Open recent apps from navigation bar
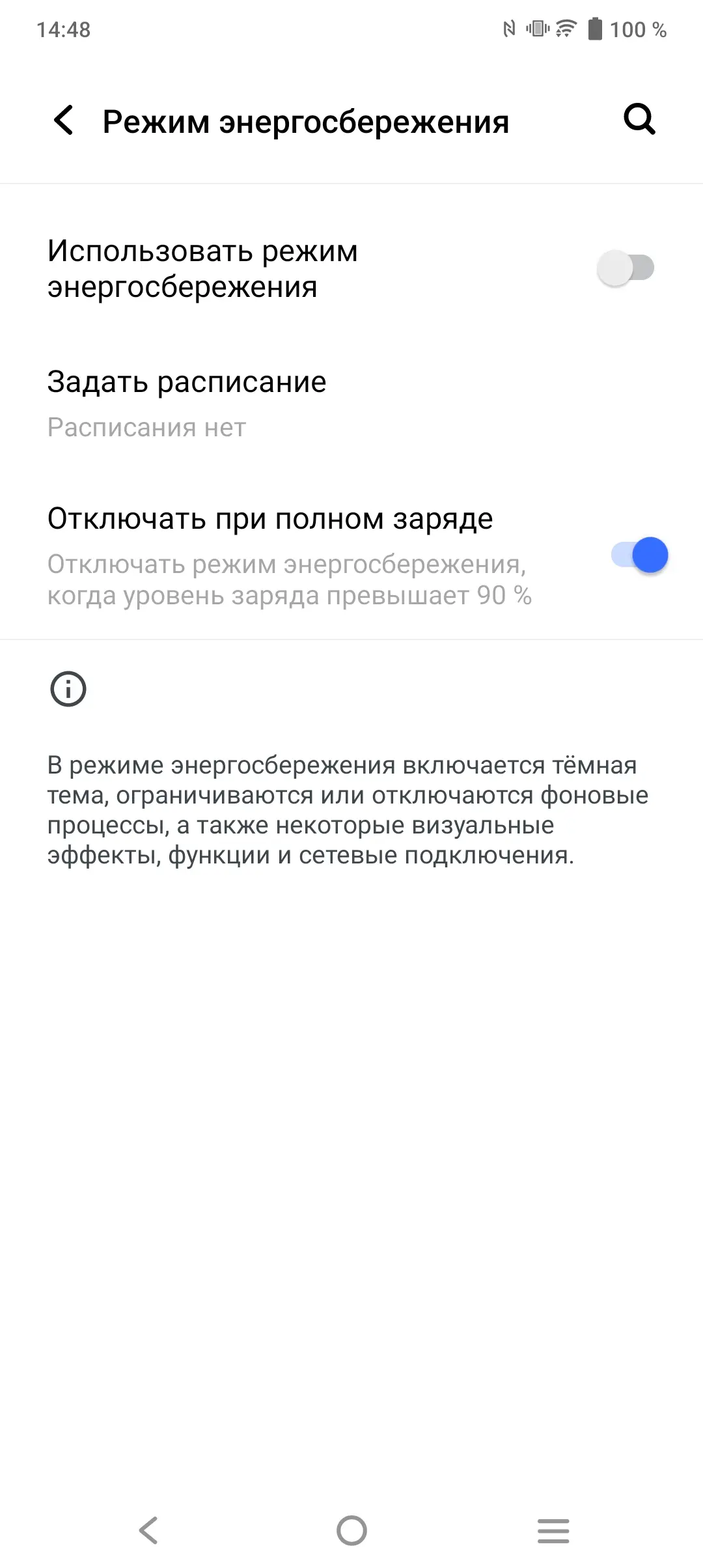Viewport: 703px width, 1568px height. (553, 1530)
